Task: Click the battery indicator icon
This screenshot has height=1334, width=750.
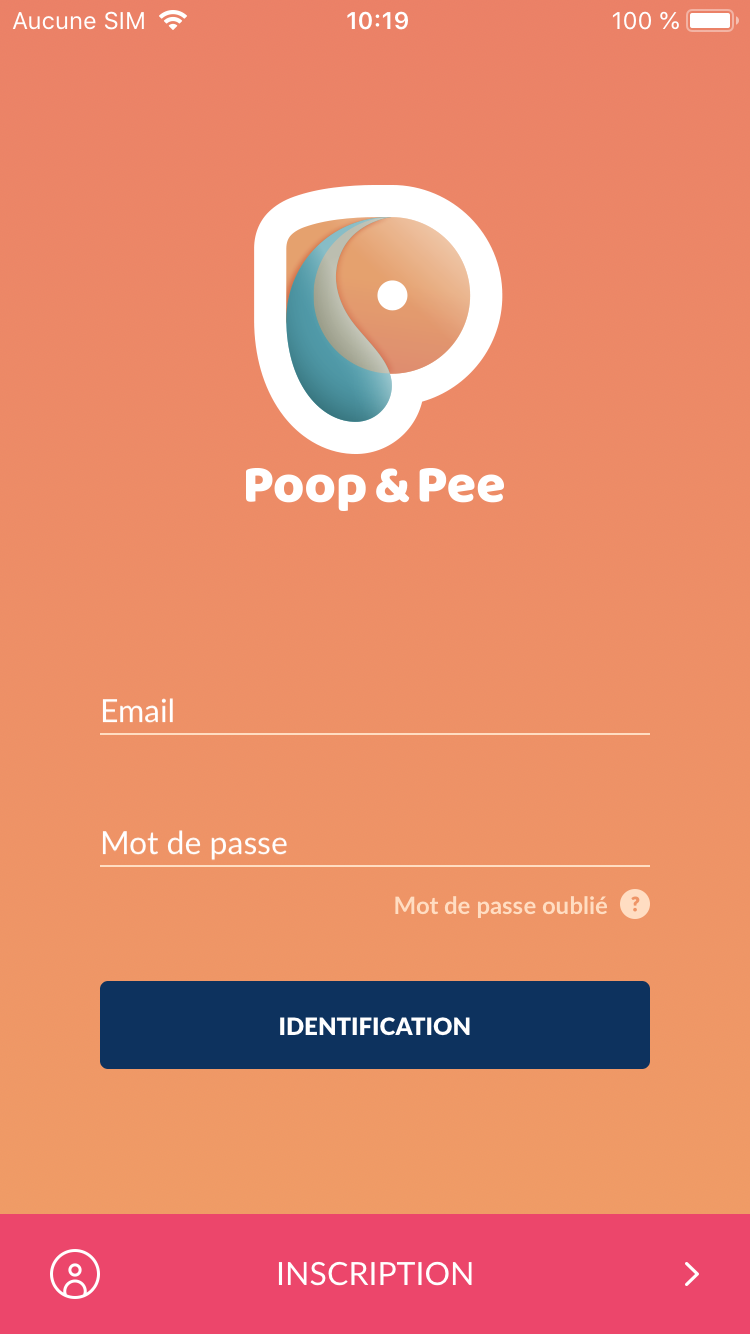Action: (x=712, y=20)
